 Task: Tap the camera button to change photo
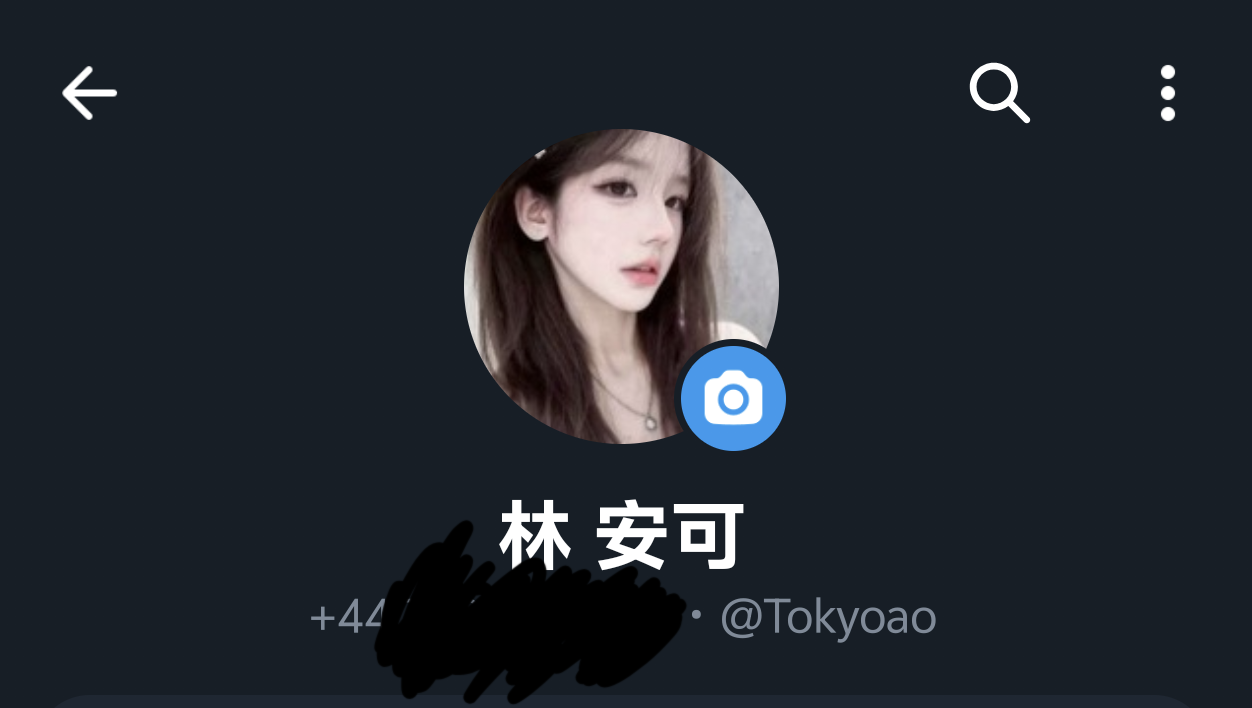coord(733,399)
